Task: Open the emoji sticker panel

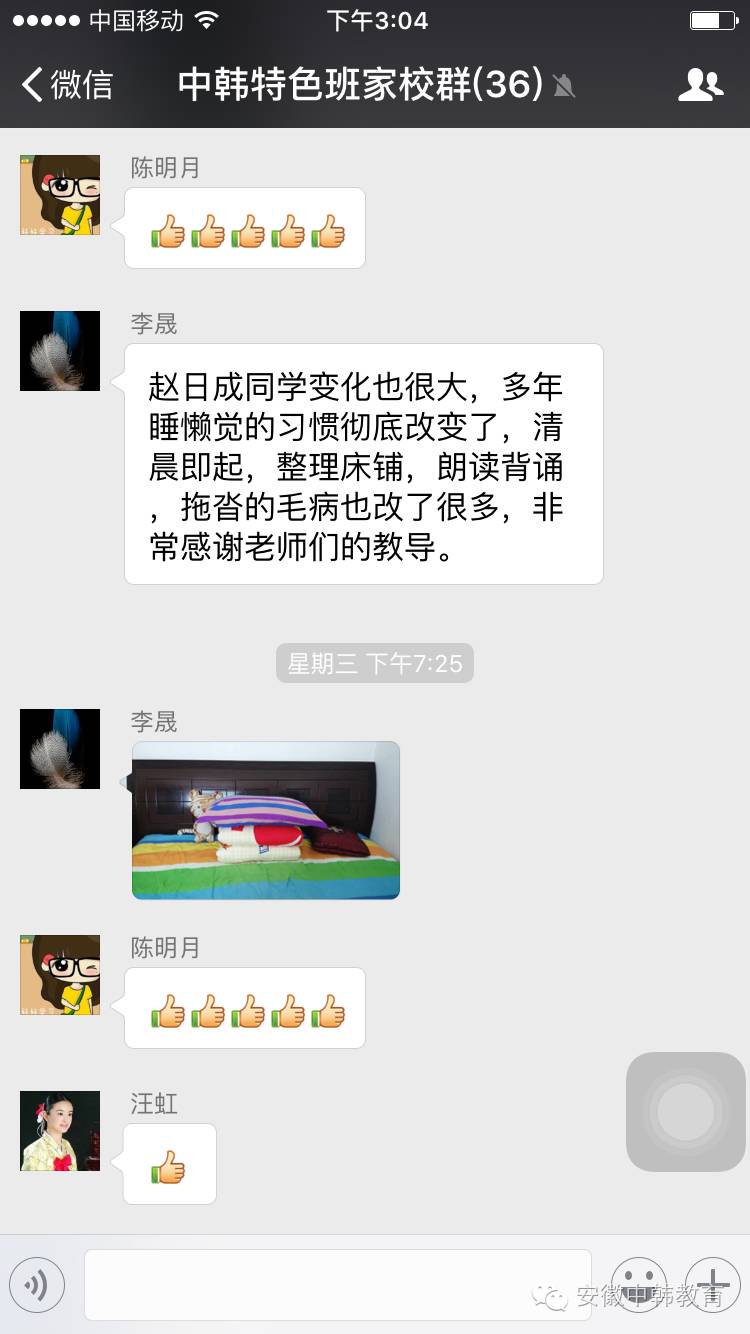Action: tap(638, 1285)
